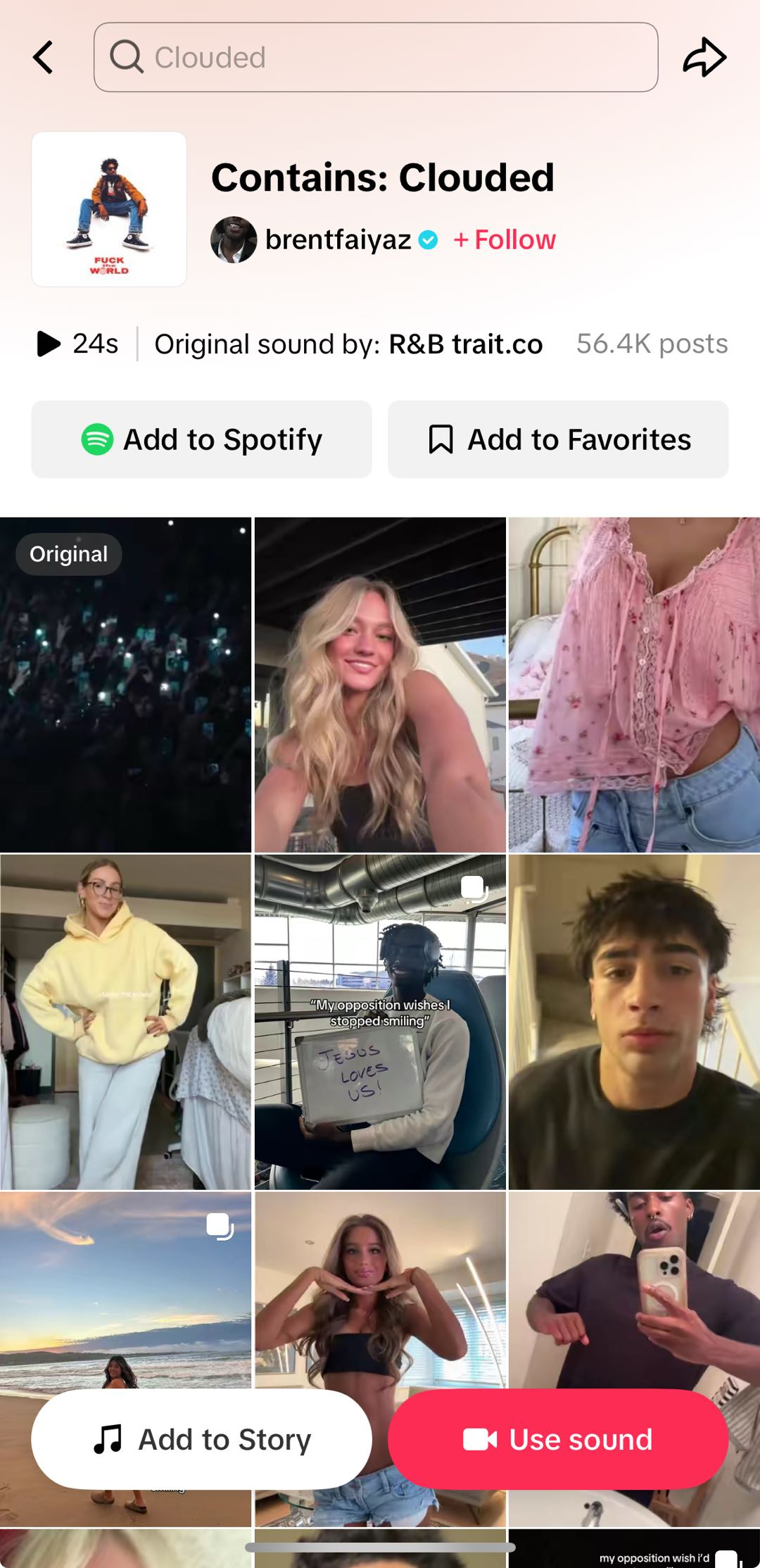The width and height of the screenshot is (760, 1568).
Task: Open the sound's album cover
Action: point(109,209)
